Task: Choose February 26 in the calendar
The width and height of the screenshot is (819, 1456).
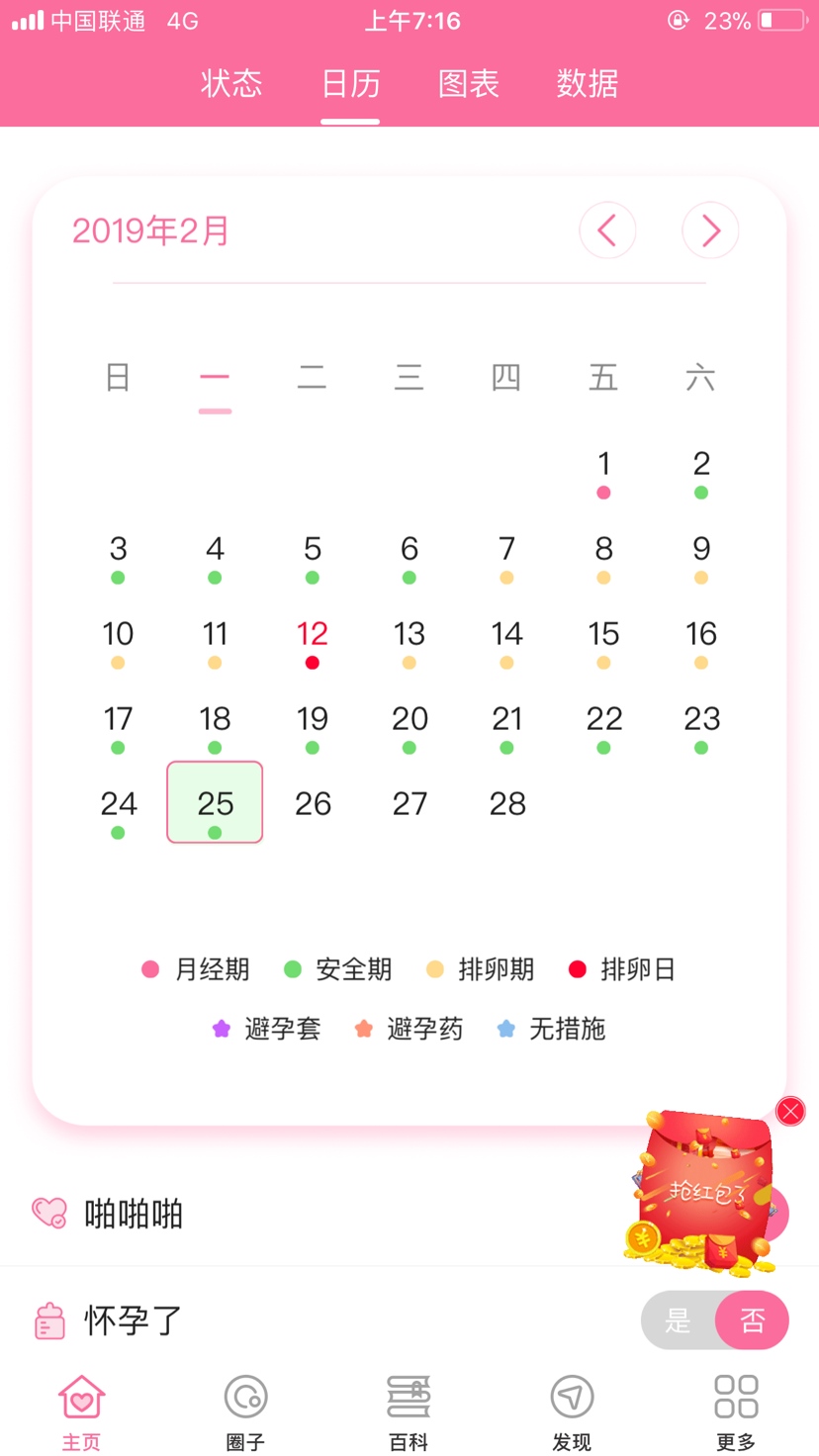Action: click(313, 803)
